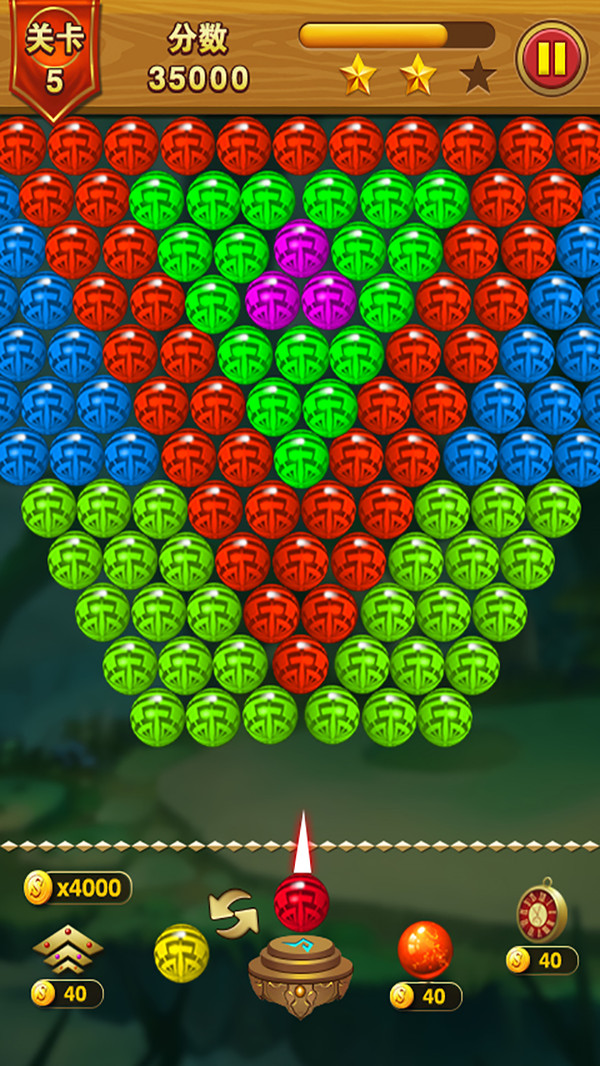Pause the game
This screenshot has height=1066, width=600.
tap(551, 58)
